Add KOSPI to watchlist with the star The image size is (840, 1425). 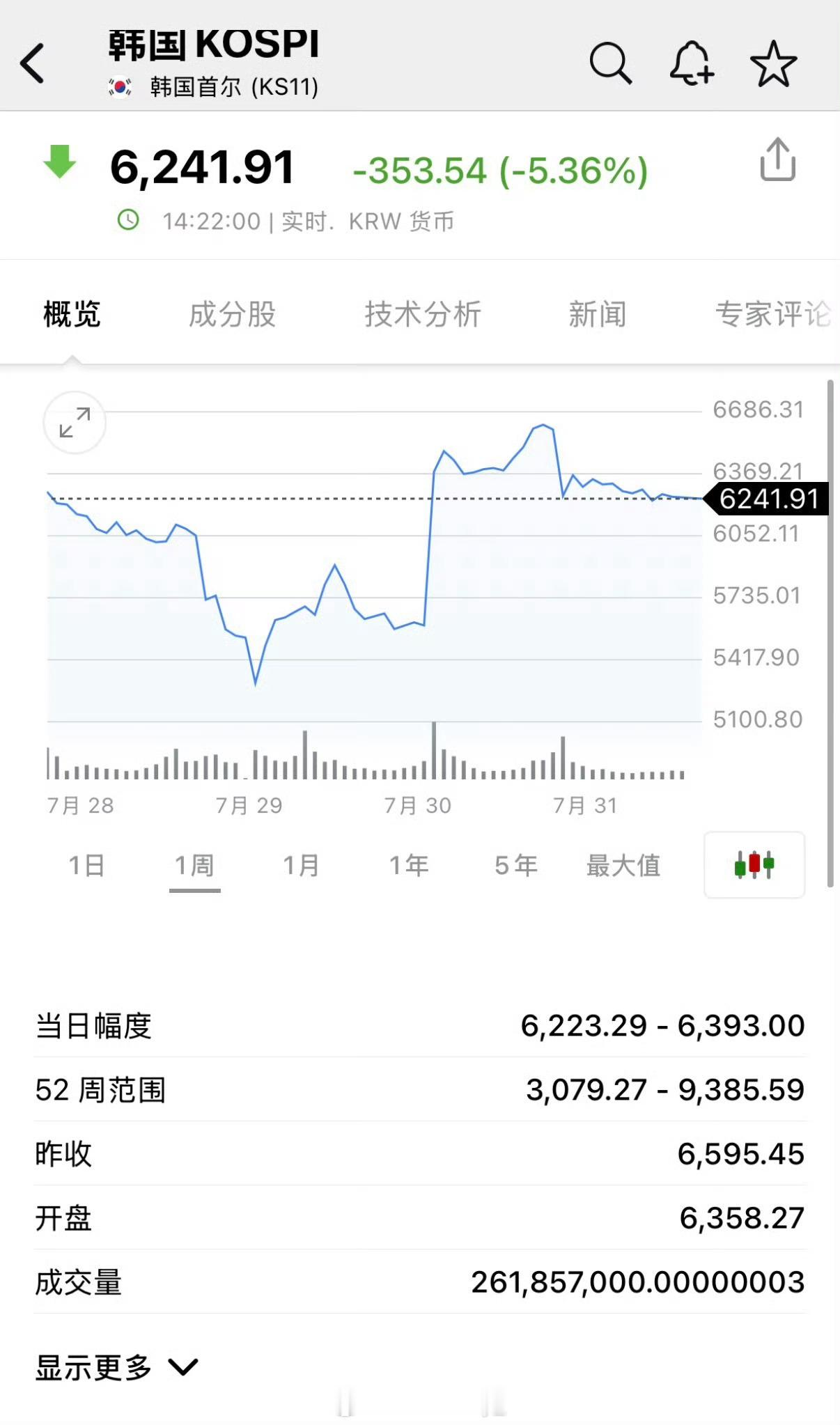pos(773,63)
